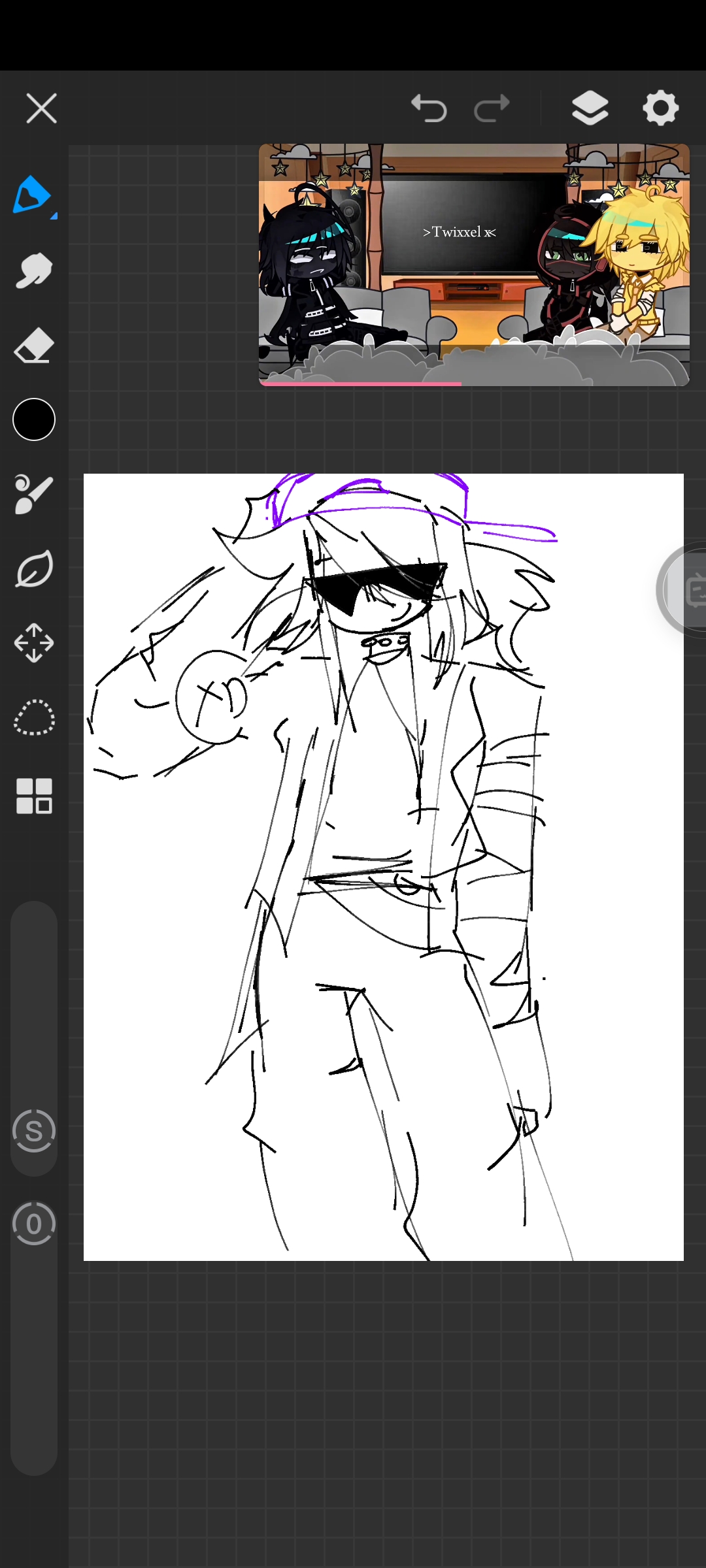Open the floating reference video thumbnail
706x1568 pixels.
click(x=474, y=265)
